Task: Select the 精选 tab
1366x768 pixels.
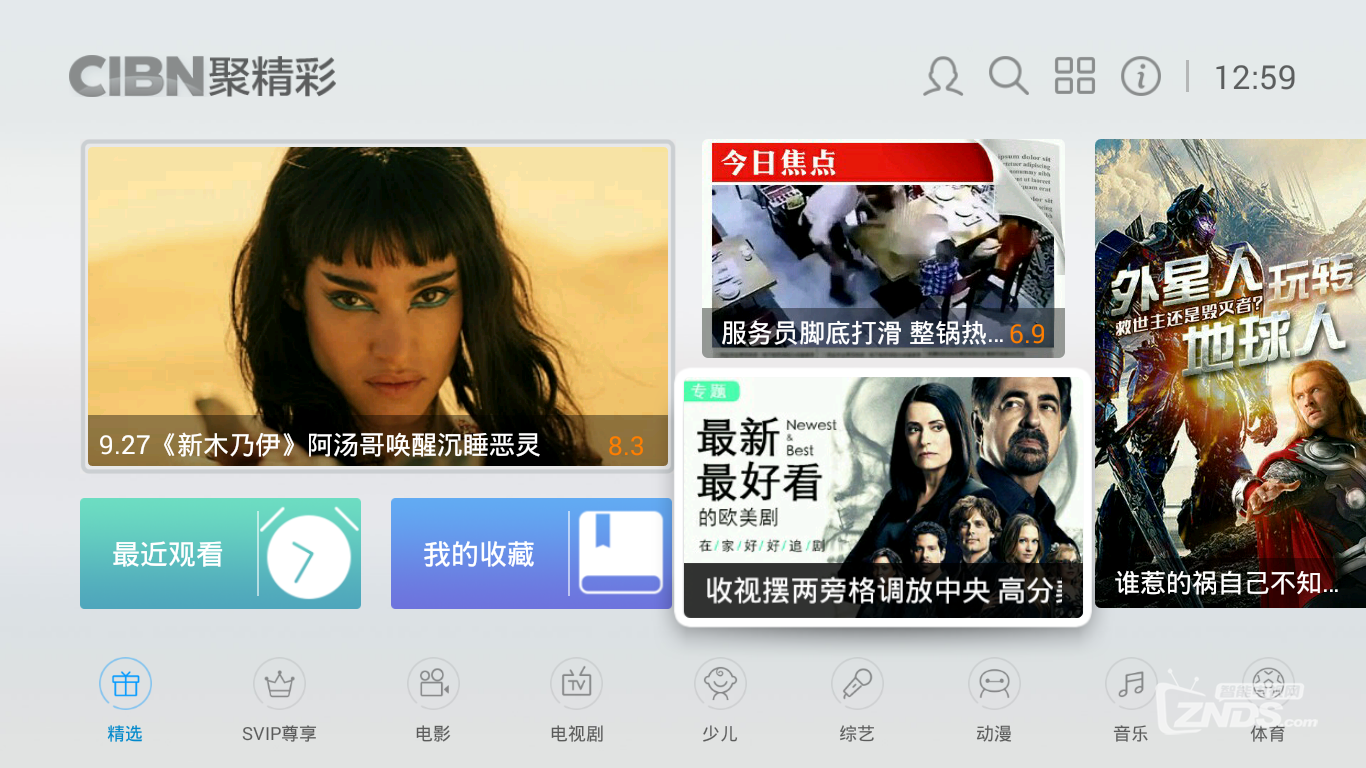Action: (x=125, y=699)
